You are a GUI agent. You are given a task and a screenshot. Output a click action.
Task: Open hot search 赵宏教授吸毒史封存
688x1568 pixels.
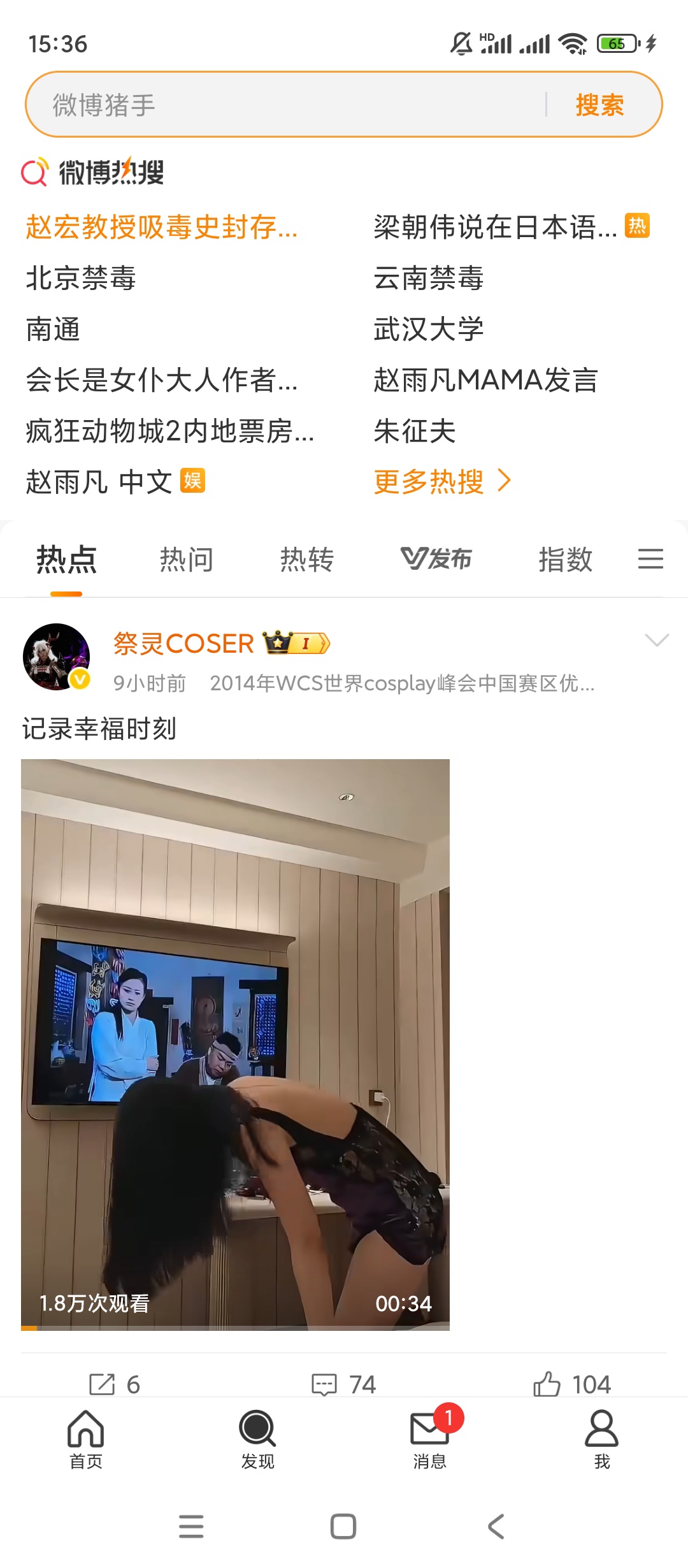[162, 227]
